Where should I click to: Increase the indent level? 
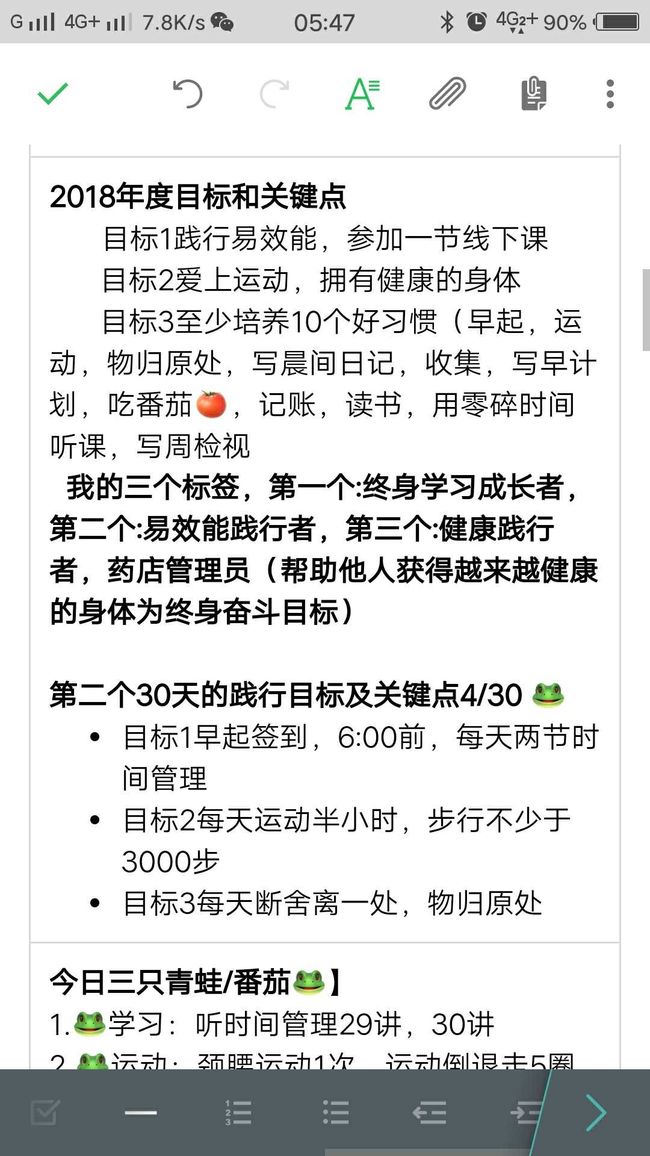point(526,1112)
